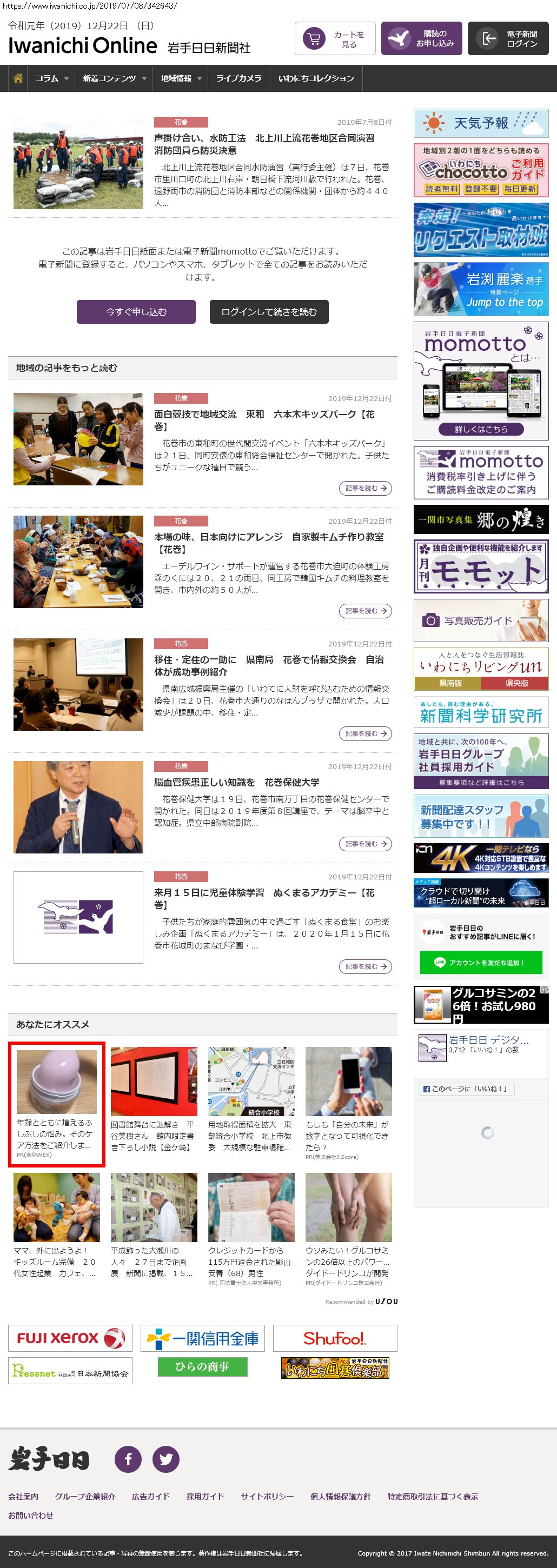Viewport: 557px width, 1568px height.
Task: Expand the コラム dropdown menu
Action: [x=51, y=78]
